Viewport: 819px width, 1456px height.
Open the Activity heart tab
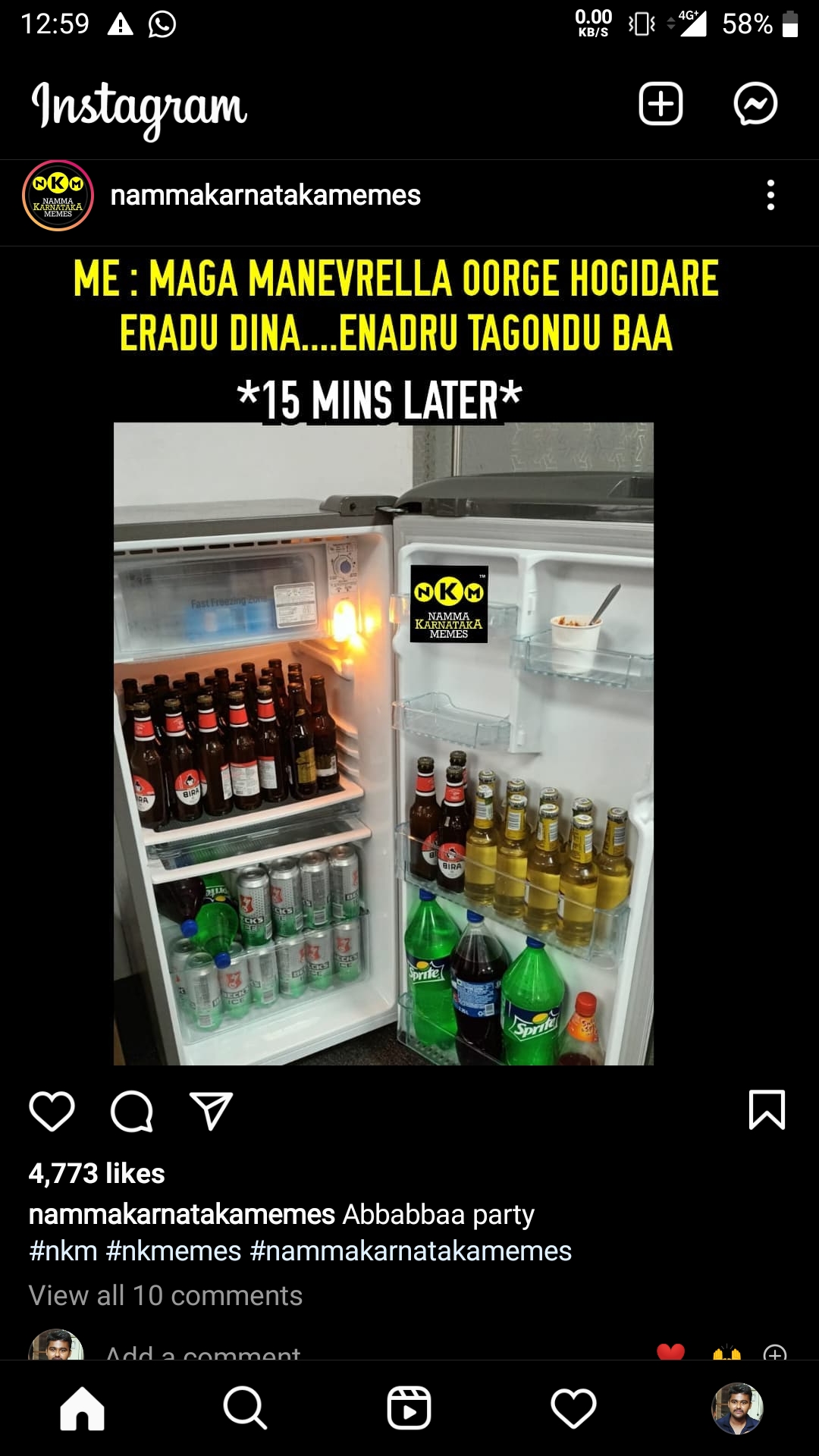pos(573,1408)
